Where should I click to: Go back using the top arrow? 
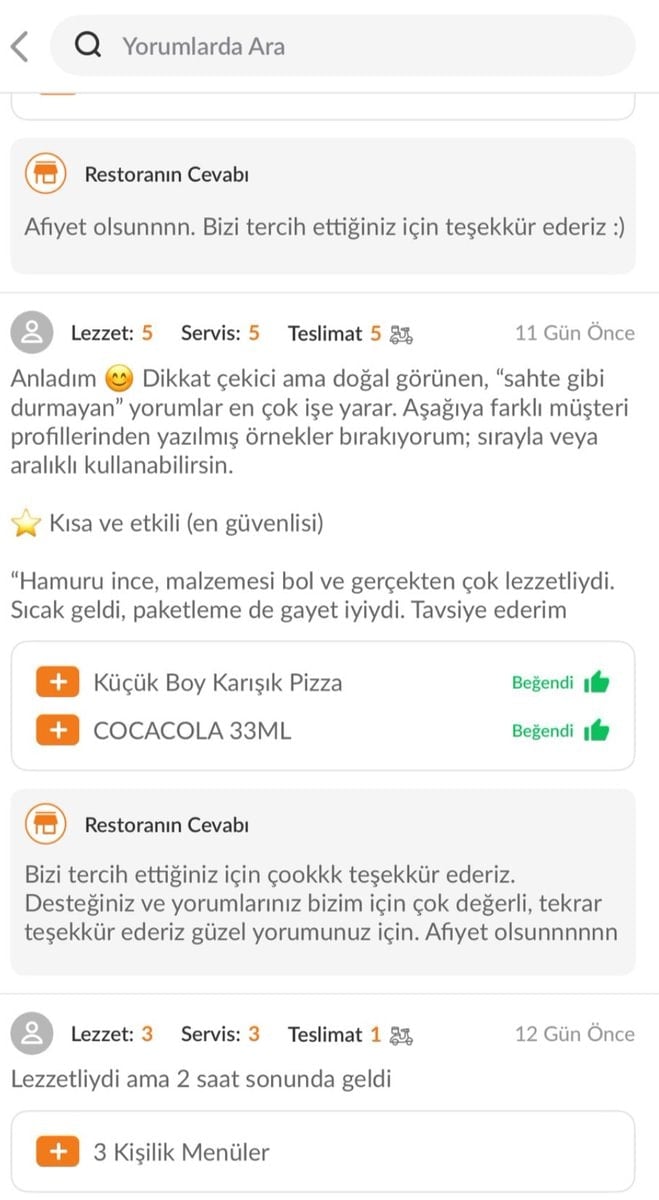coord(20,46)
